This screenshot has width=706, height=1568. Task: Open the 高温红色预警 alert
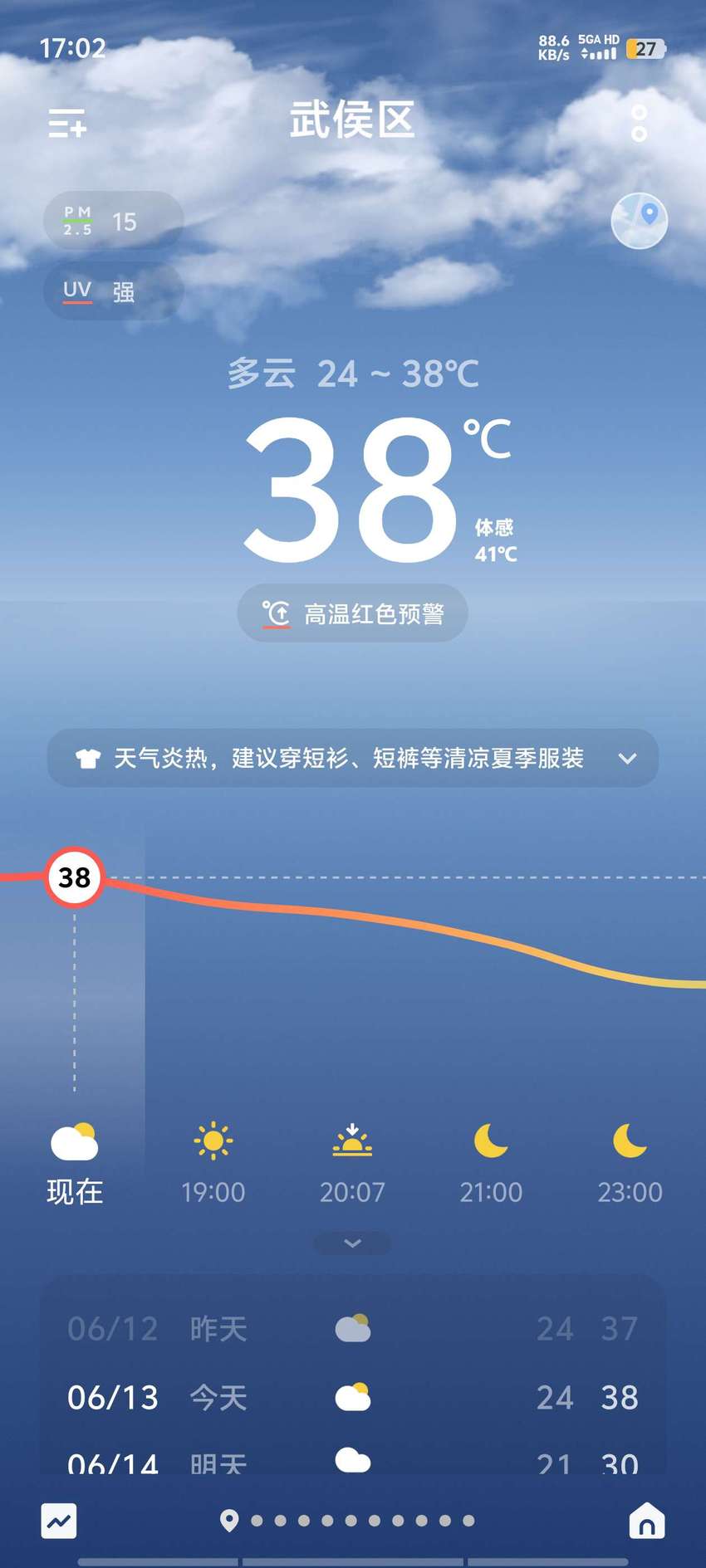point(353,613)
